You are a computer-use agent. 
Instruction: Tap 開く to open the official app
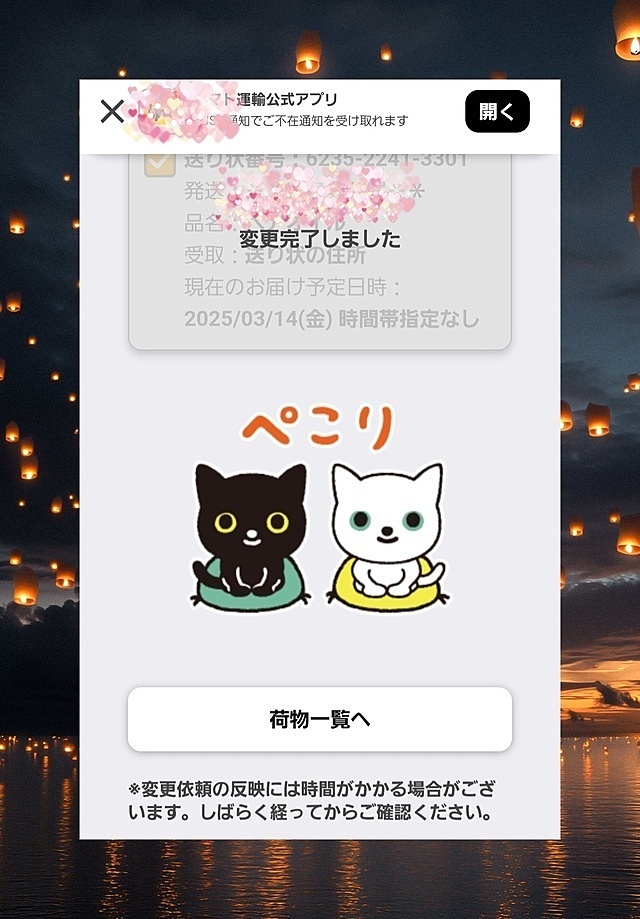(x=497, y=112)
